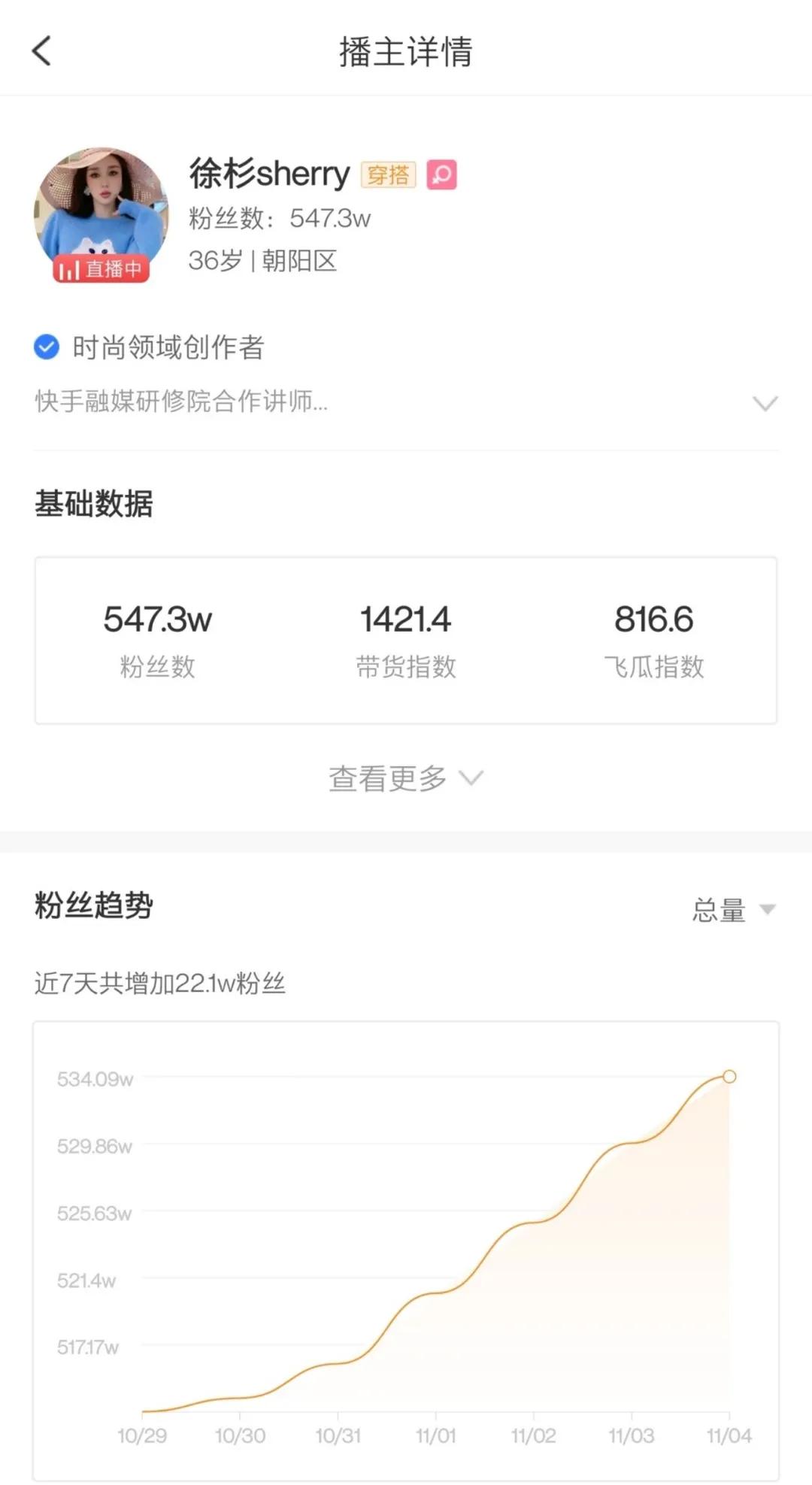Click the 查看更多 view-more button

pos(388,778)
